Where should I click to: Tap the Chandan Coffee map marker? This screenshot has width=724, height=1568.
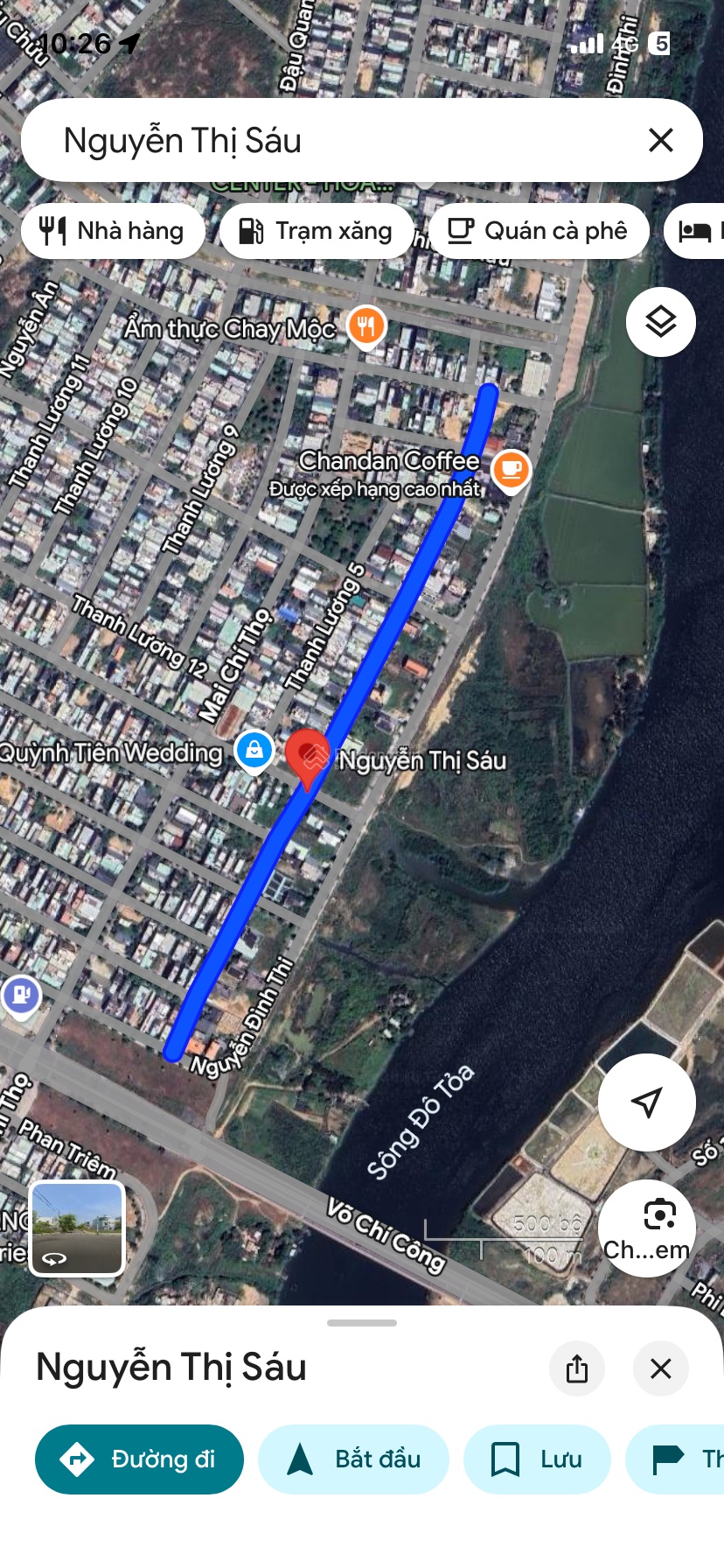[x=511, y=469]
